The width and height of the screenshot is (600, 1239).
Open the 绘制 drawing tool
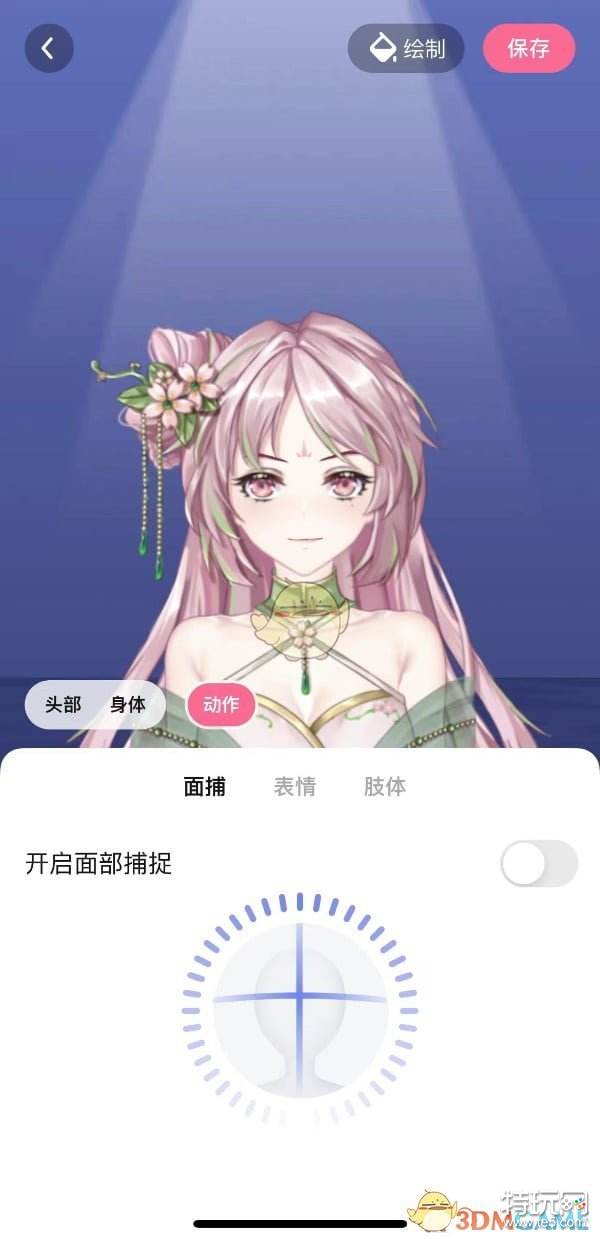[x=406, y=48]
